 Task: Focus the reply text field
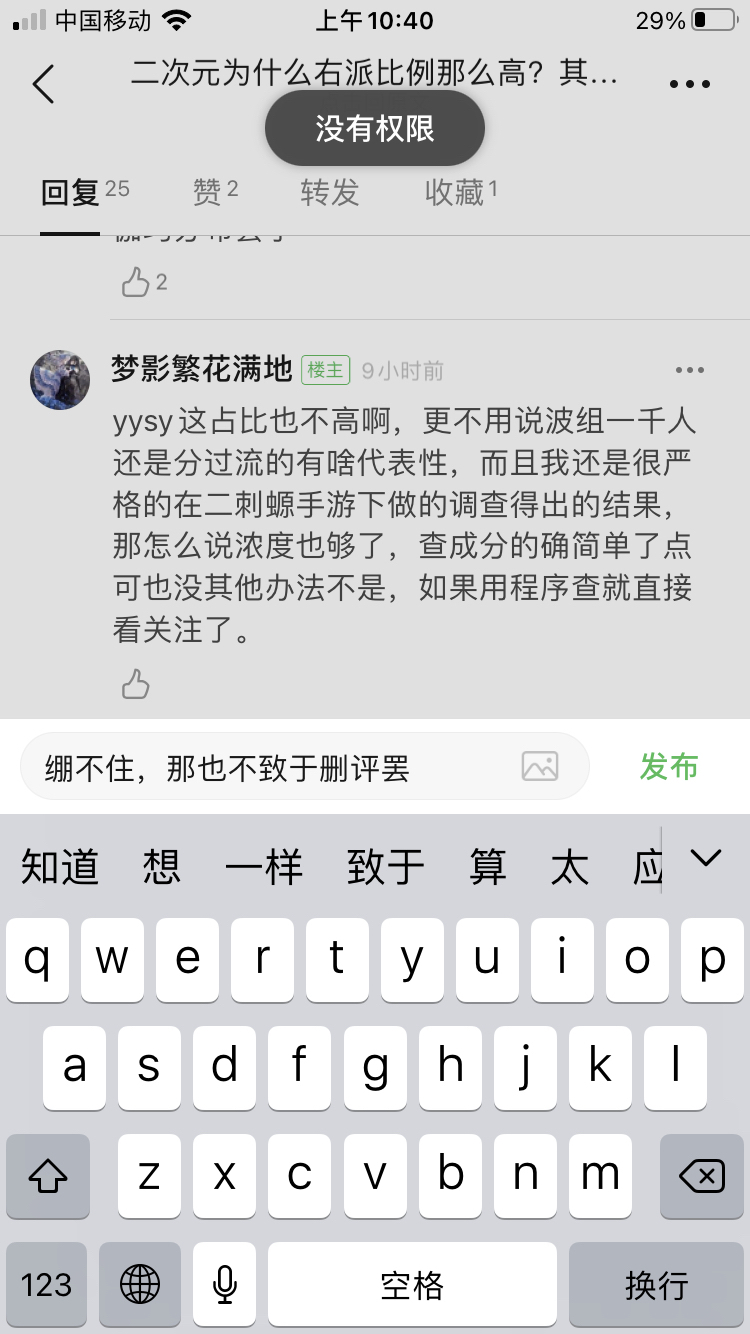(x=270, y=768)
